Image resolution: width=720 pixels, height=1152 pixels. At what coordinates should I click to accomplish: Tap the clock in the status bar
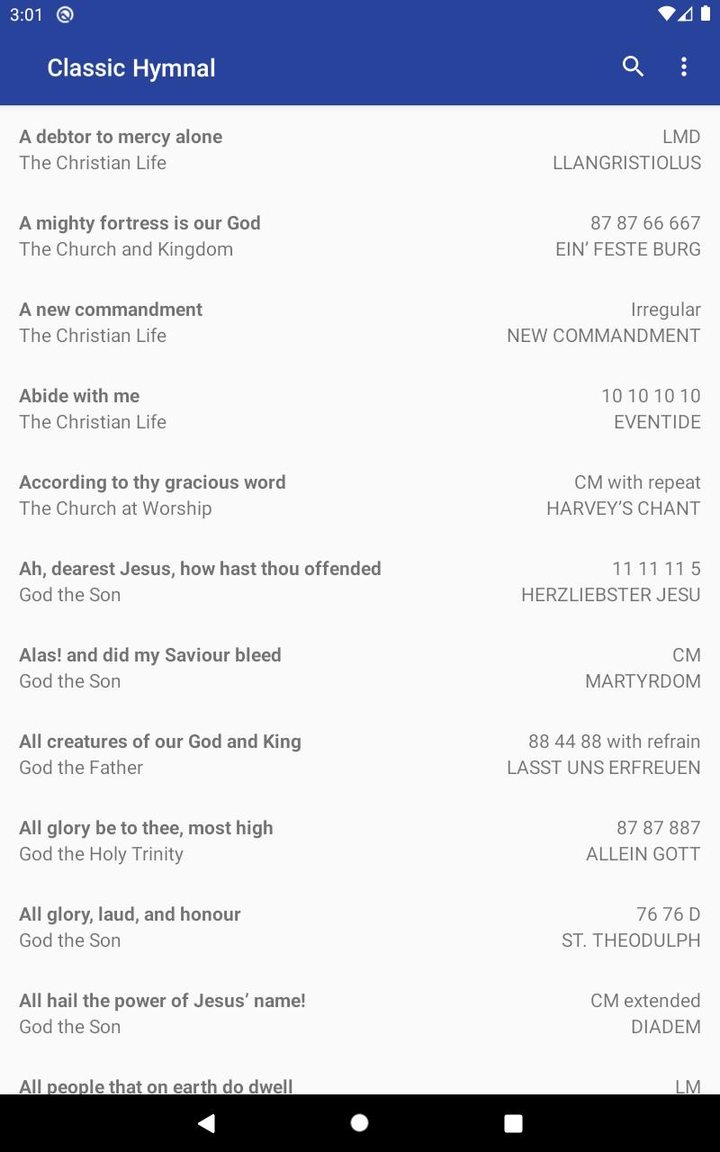25,15
